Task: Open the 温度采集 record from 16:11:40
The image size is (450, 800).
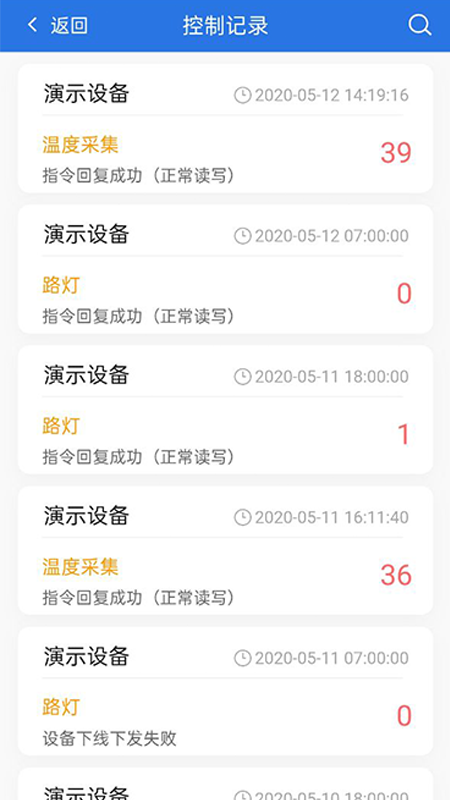Action: pyautogui.click(x=226, y=551)
